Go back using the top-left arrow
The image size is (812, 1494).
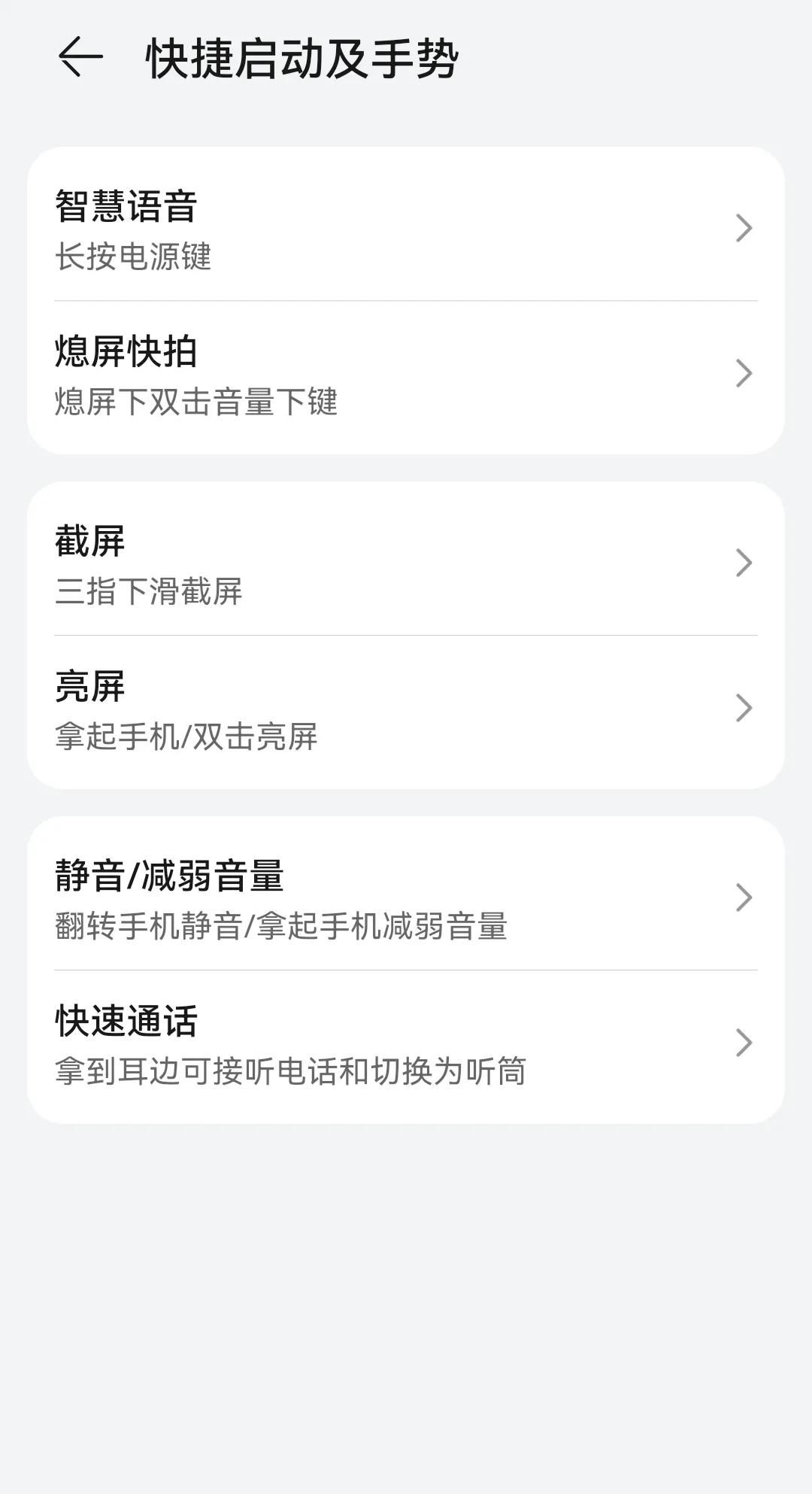click(80, 57)
